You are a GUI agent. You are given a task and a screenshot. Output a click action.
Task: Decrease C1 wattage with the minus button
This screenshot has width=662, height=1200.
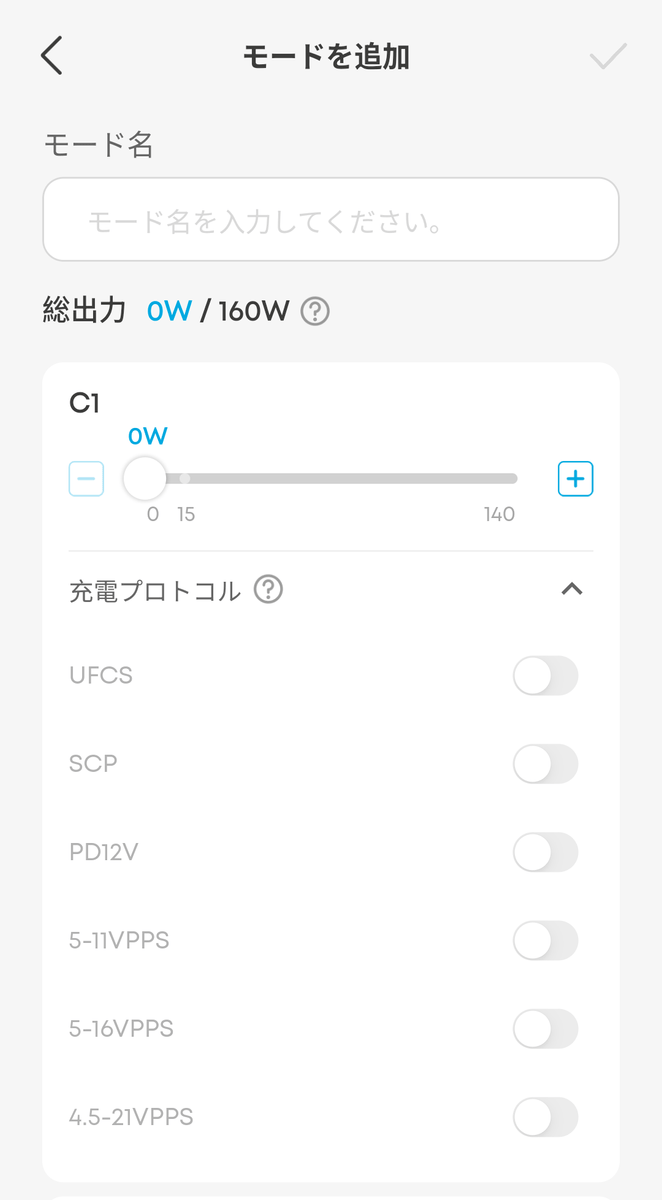point(86,479)
